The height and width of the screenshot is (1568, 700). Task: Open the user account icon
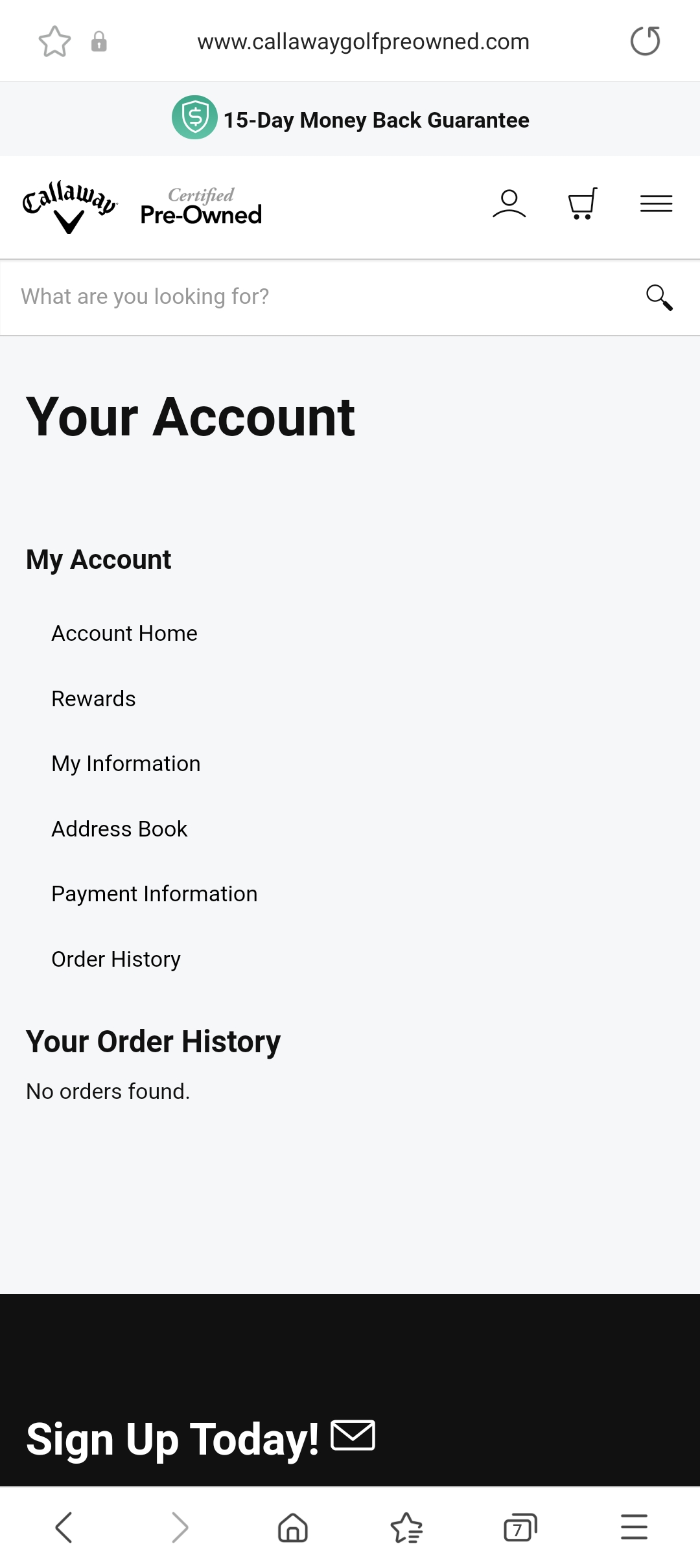coord(509,205)
